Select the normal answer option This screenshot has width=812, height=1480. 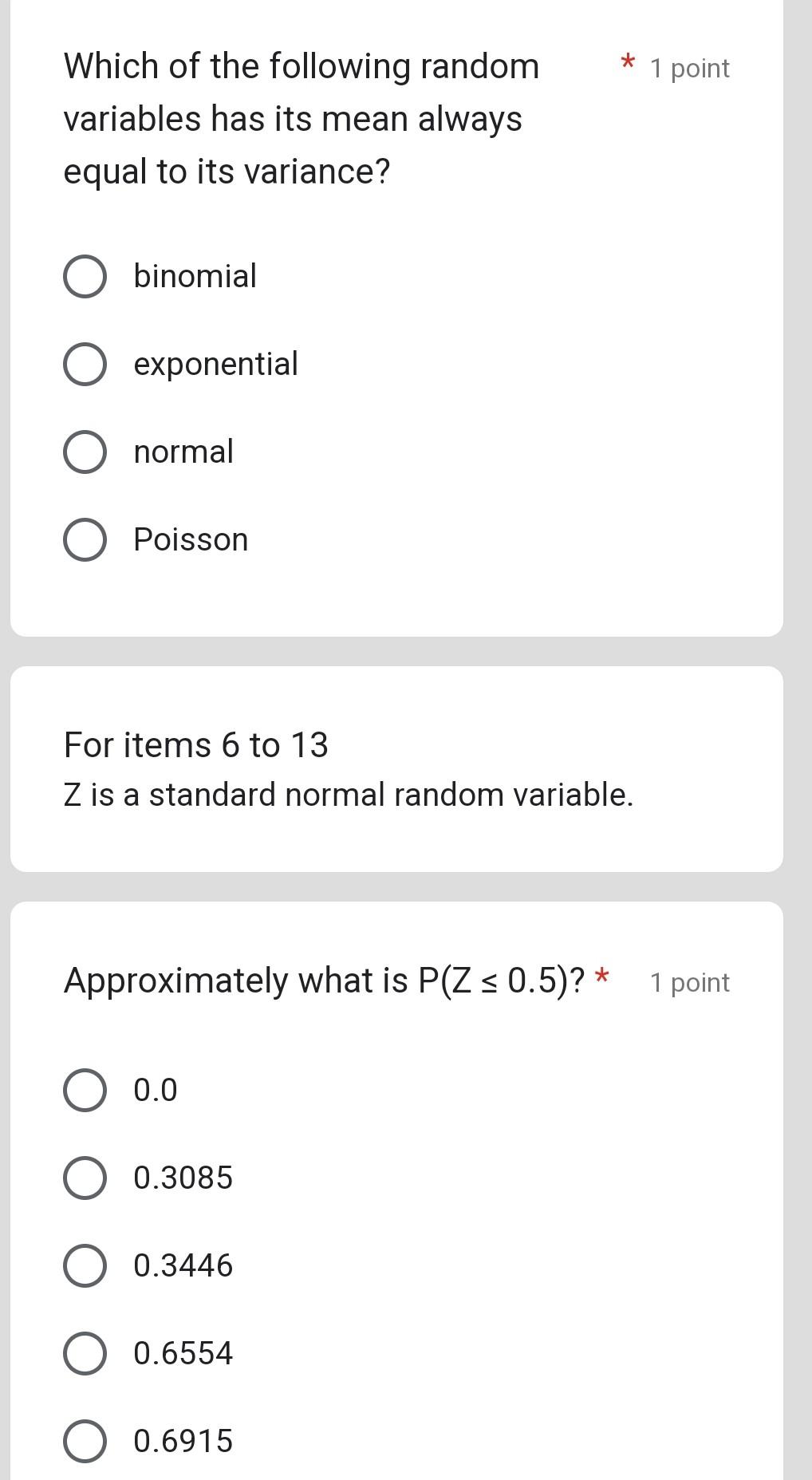[85, 452]
